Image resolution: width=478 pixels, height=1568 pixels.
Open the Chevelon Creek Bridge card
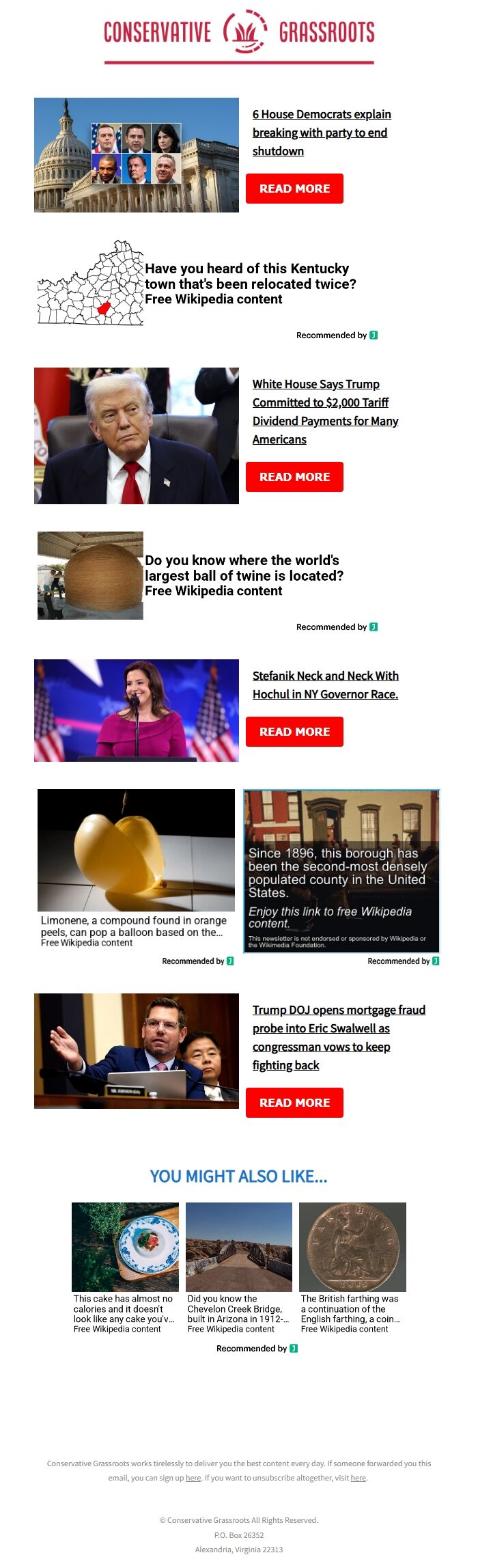point(238,1267)
